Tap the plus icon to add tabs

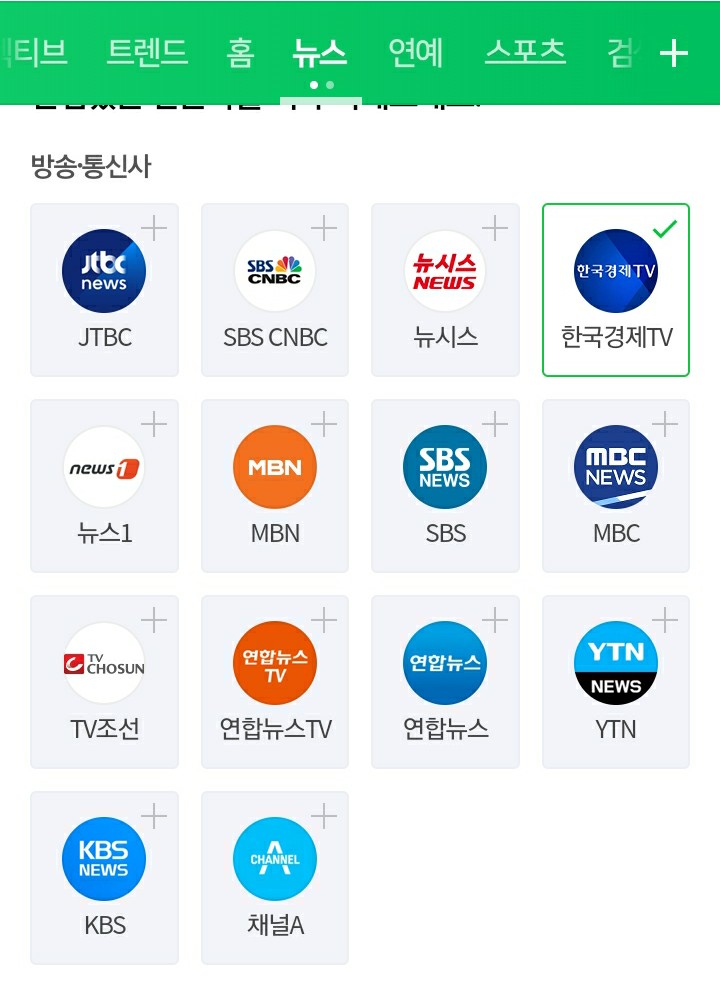coord(674,53)
